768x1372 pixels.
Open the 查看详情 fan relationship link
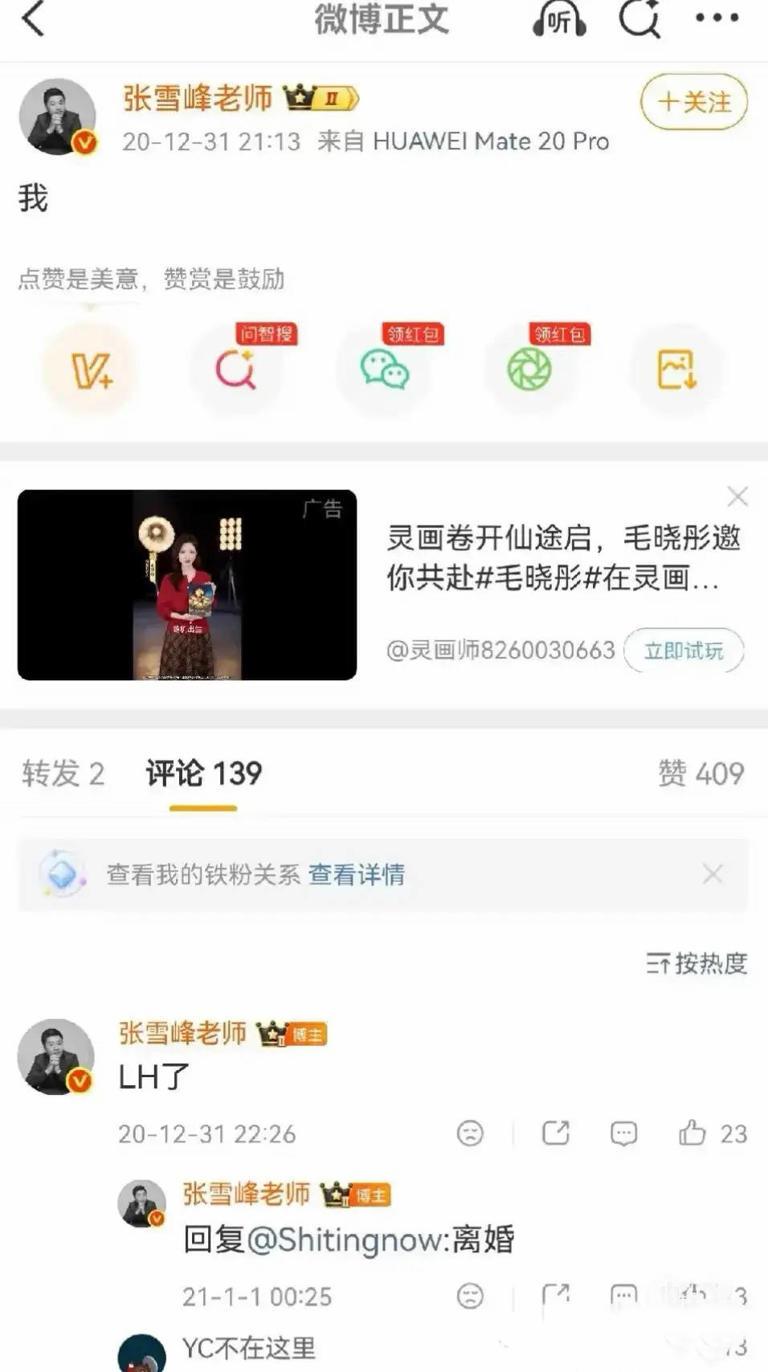[x=357, y=875]
